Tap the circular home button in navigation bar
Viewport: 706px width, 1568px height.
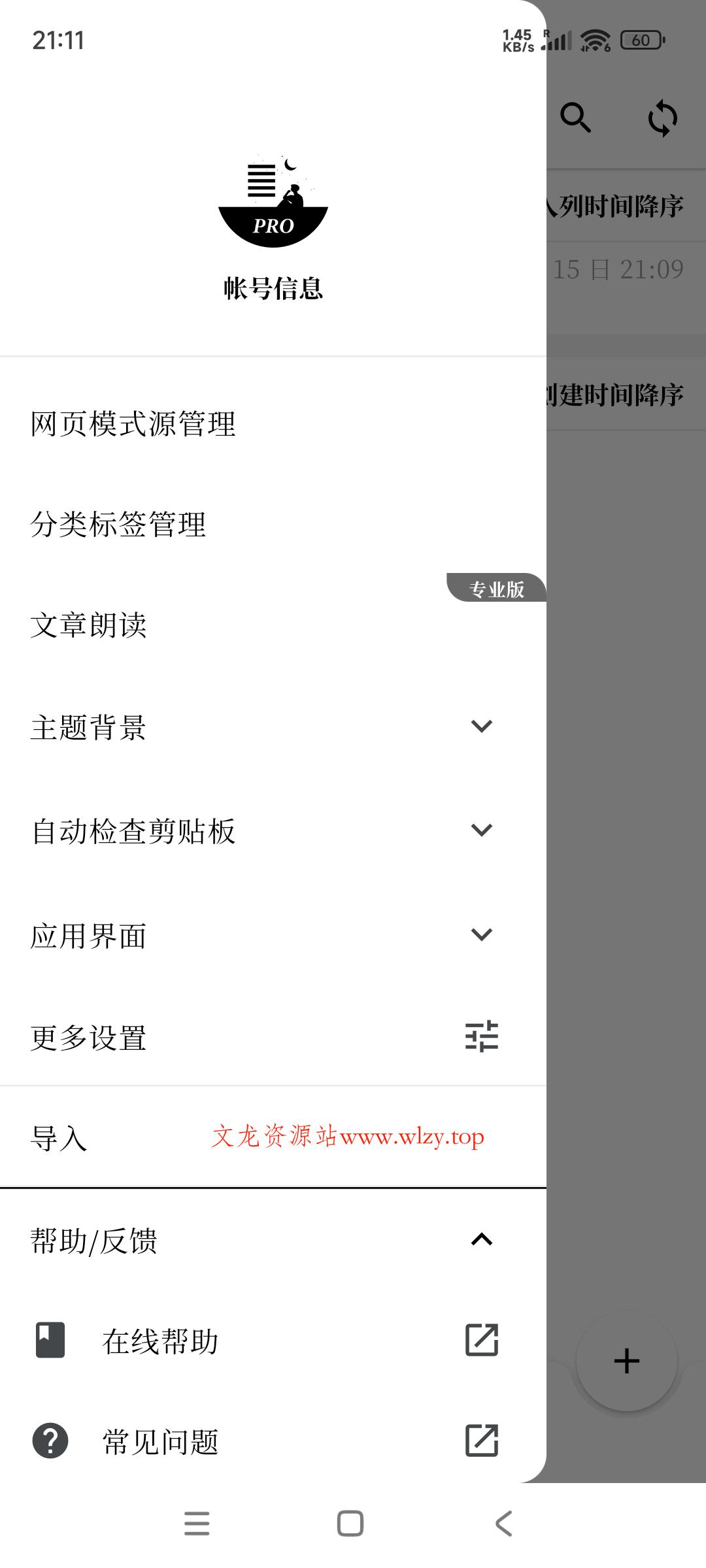pos(351,1524)
